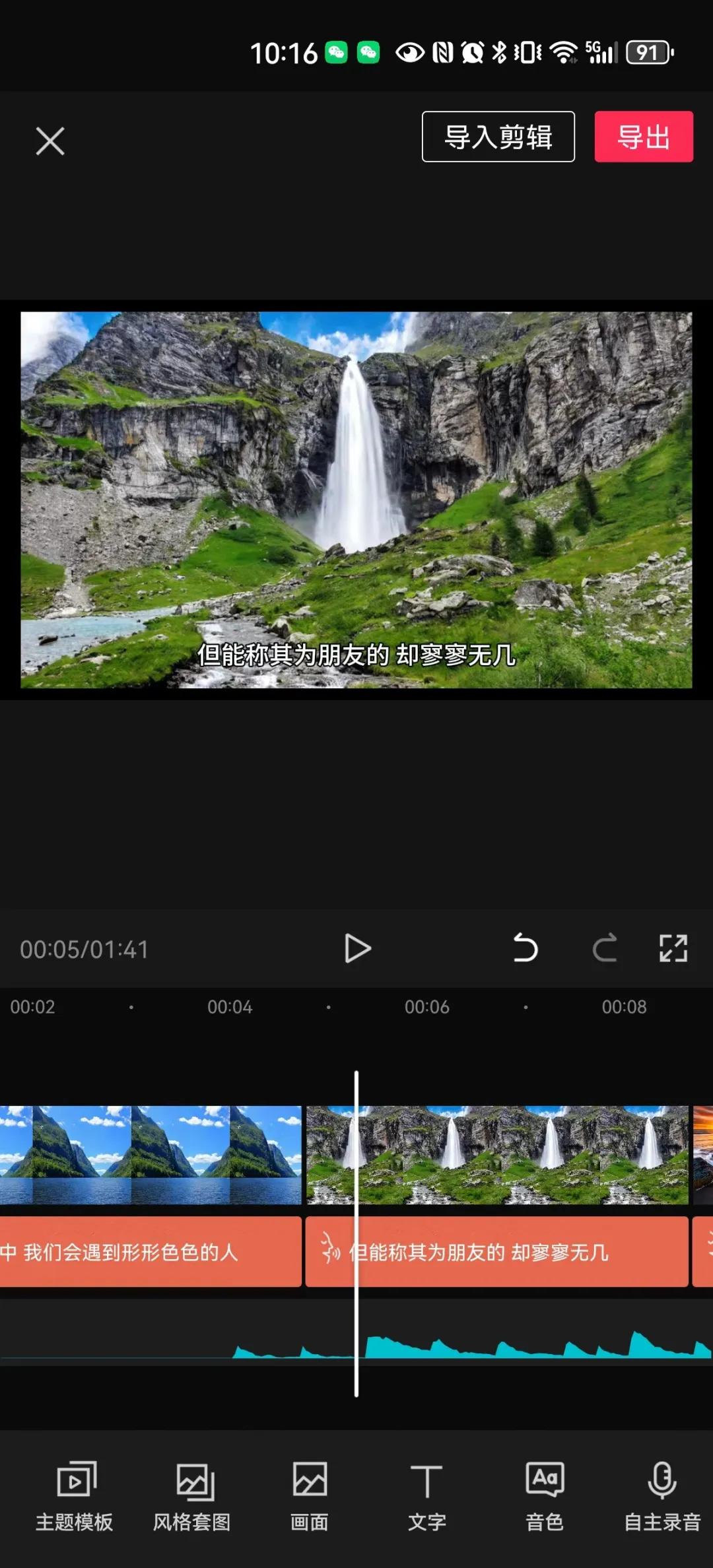Undo the last edit
713x1568 pixels.
526,948
